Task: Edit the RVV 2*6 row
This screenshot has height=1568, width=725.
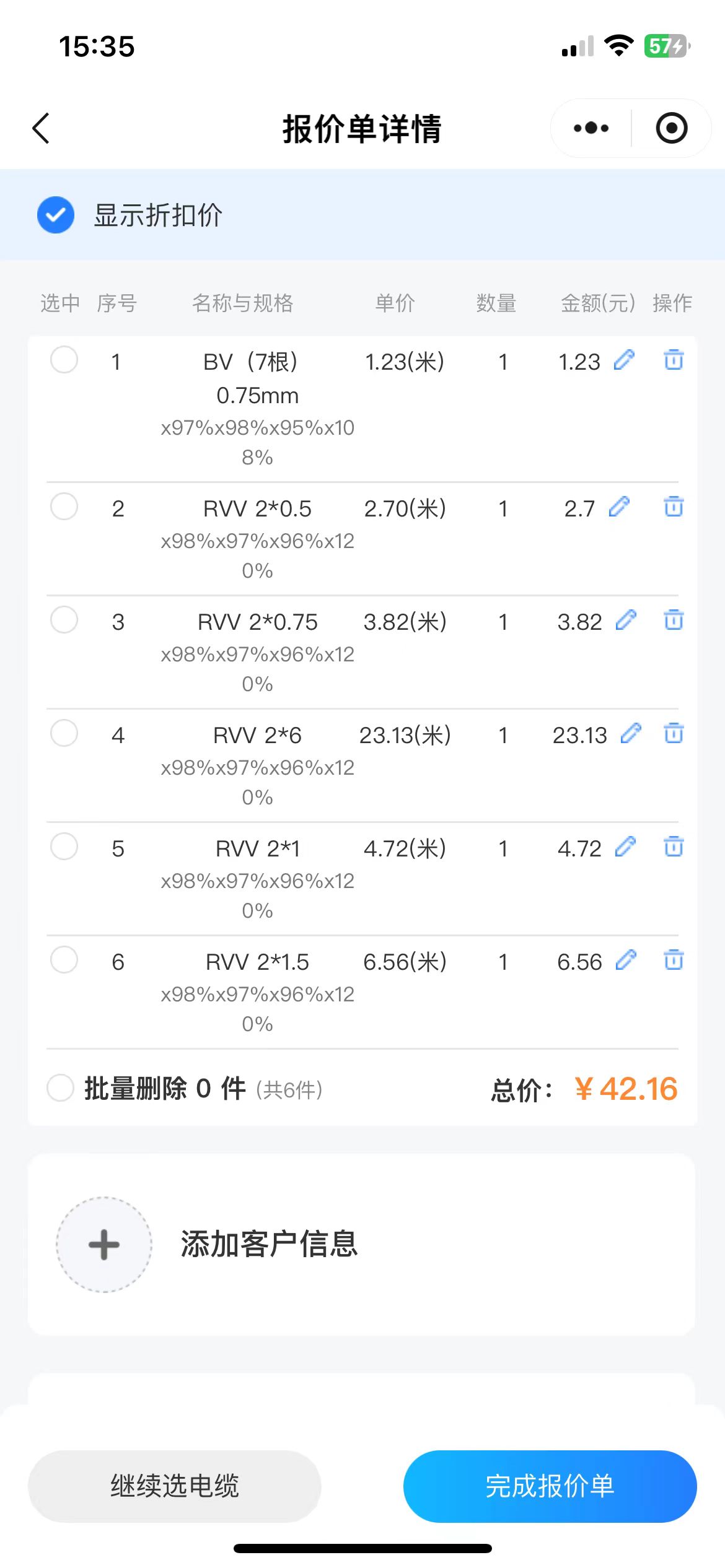Action: point(631,733)
